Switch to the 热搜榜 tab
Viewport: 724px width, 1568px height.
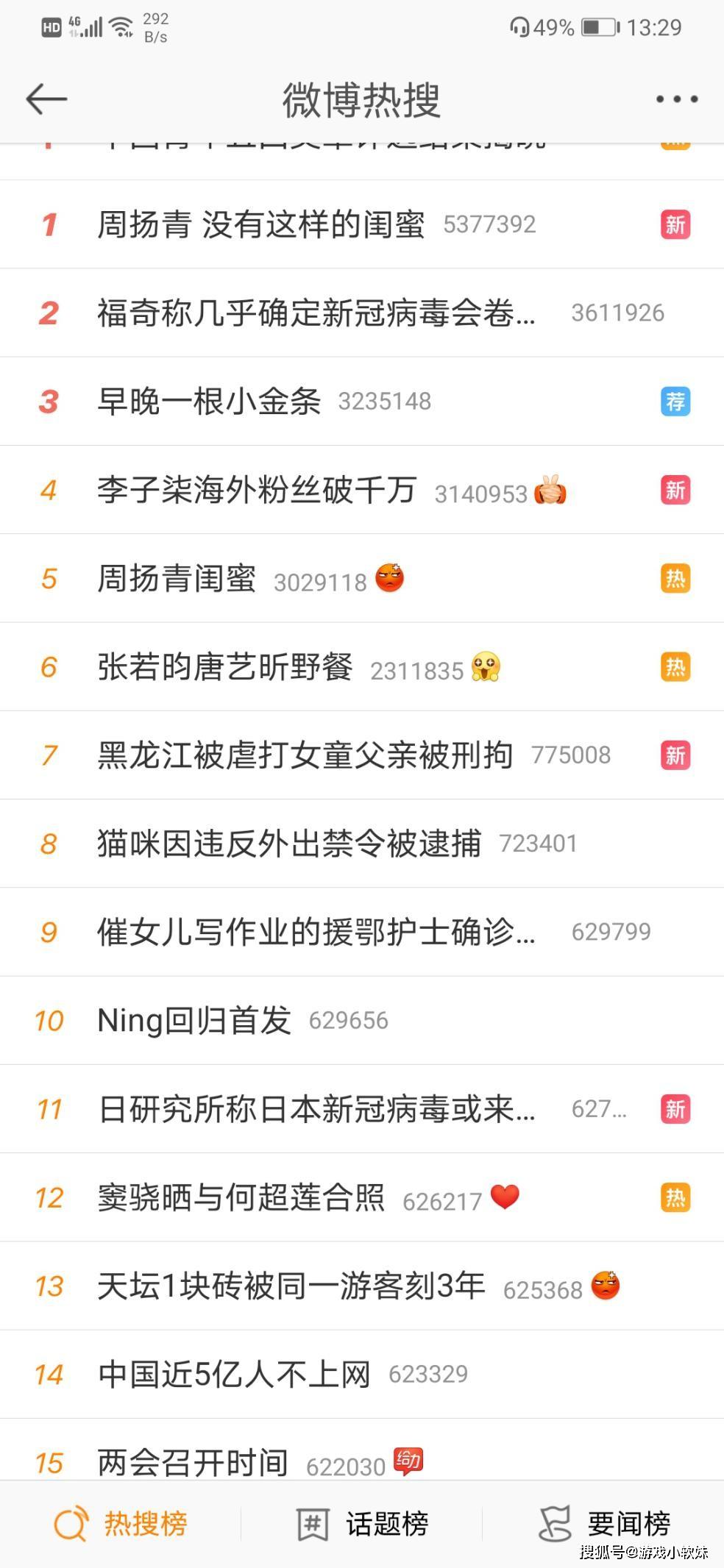pos(121,1524)
